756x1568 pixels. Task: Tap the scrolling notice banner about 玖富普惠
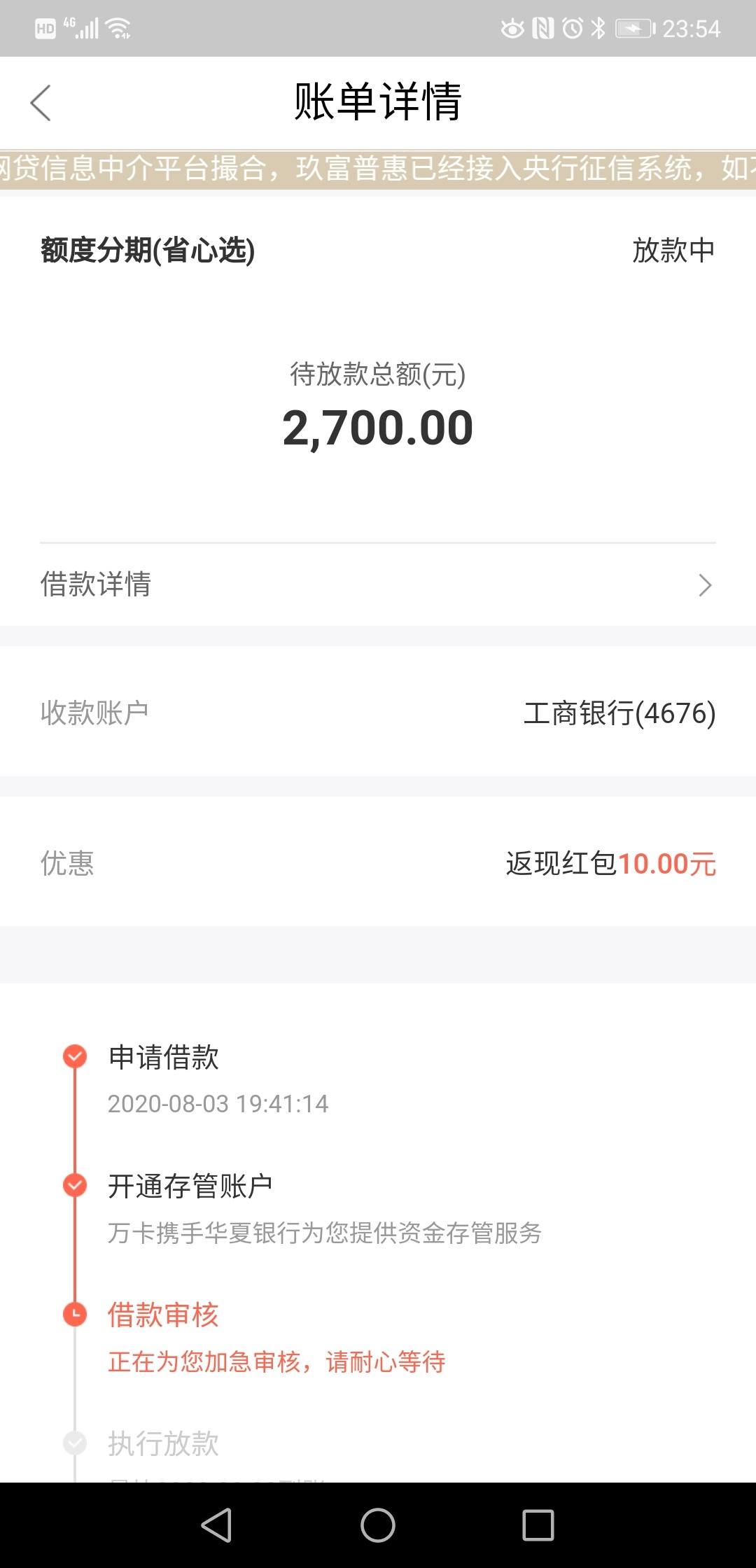378,169
